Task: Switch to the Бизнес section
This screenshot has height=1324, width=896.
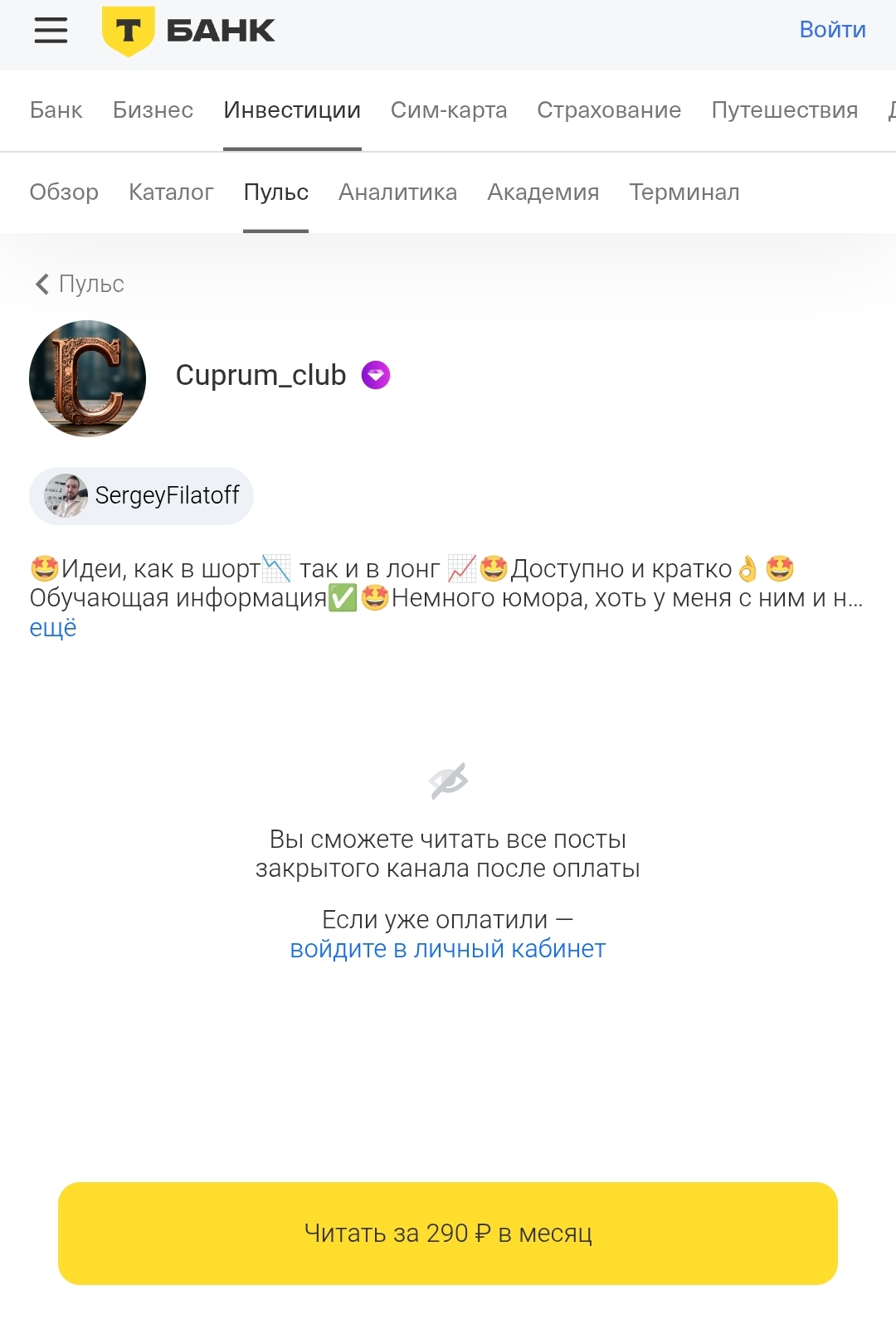Action: coord(153,110)
